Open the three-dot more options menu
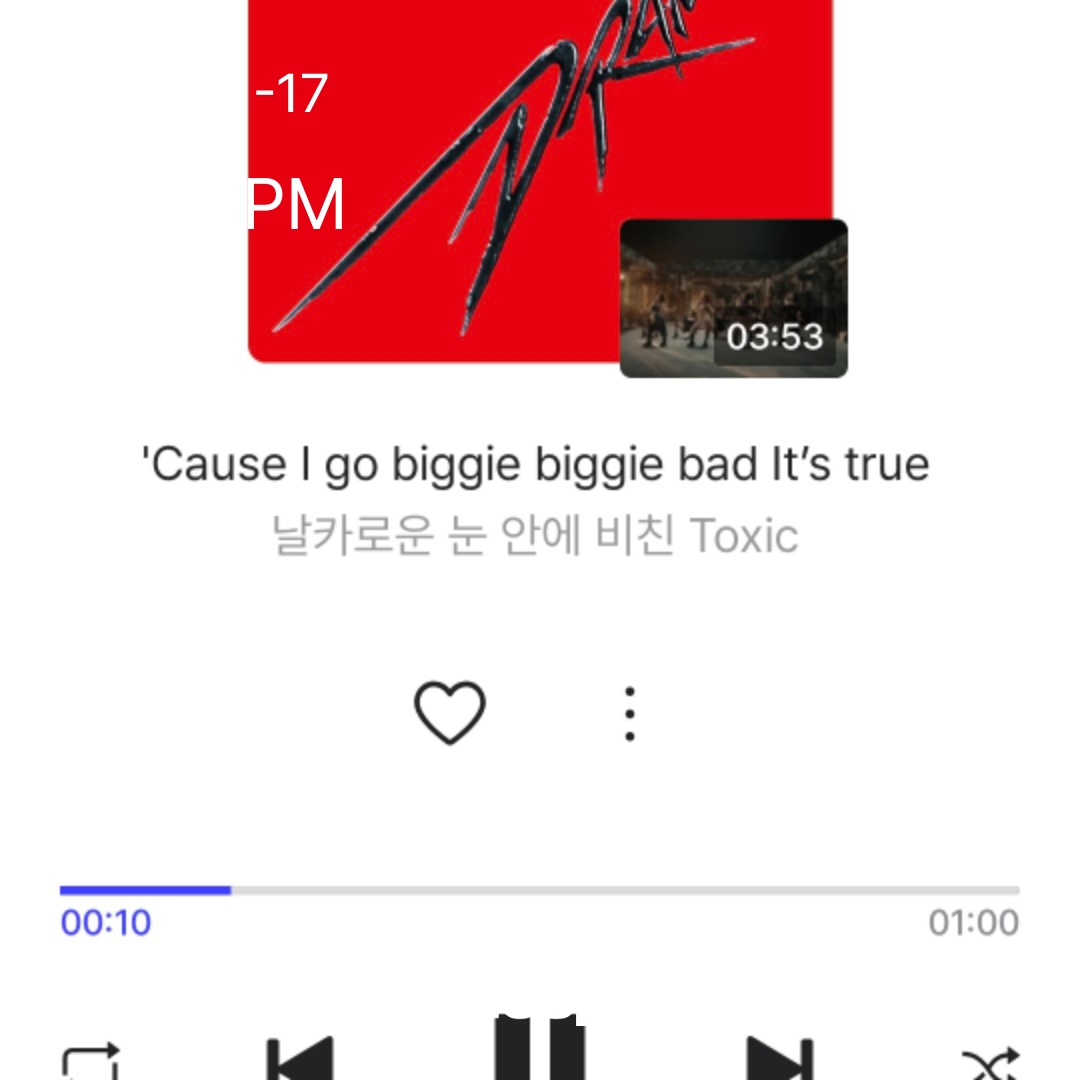The image size is (1080, 1080). coord(630,713)
